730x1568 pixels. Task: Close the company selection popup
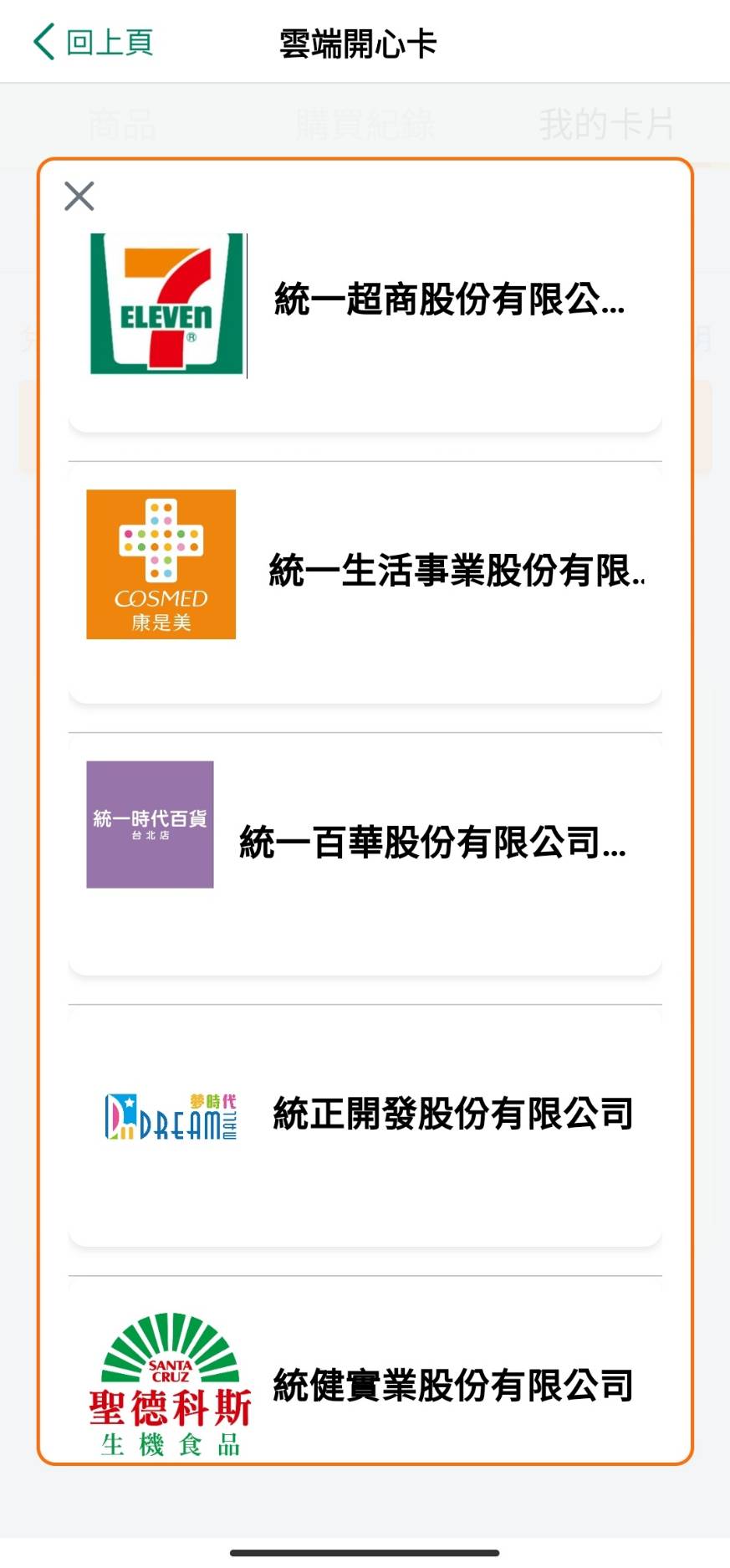(x=79, y=197)
